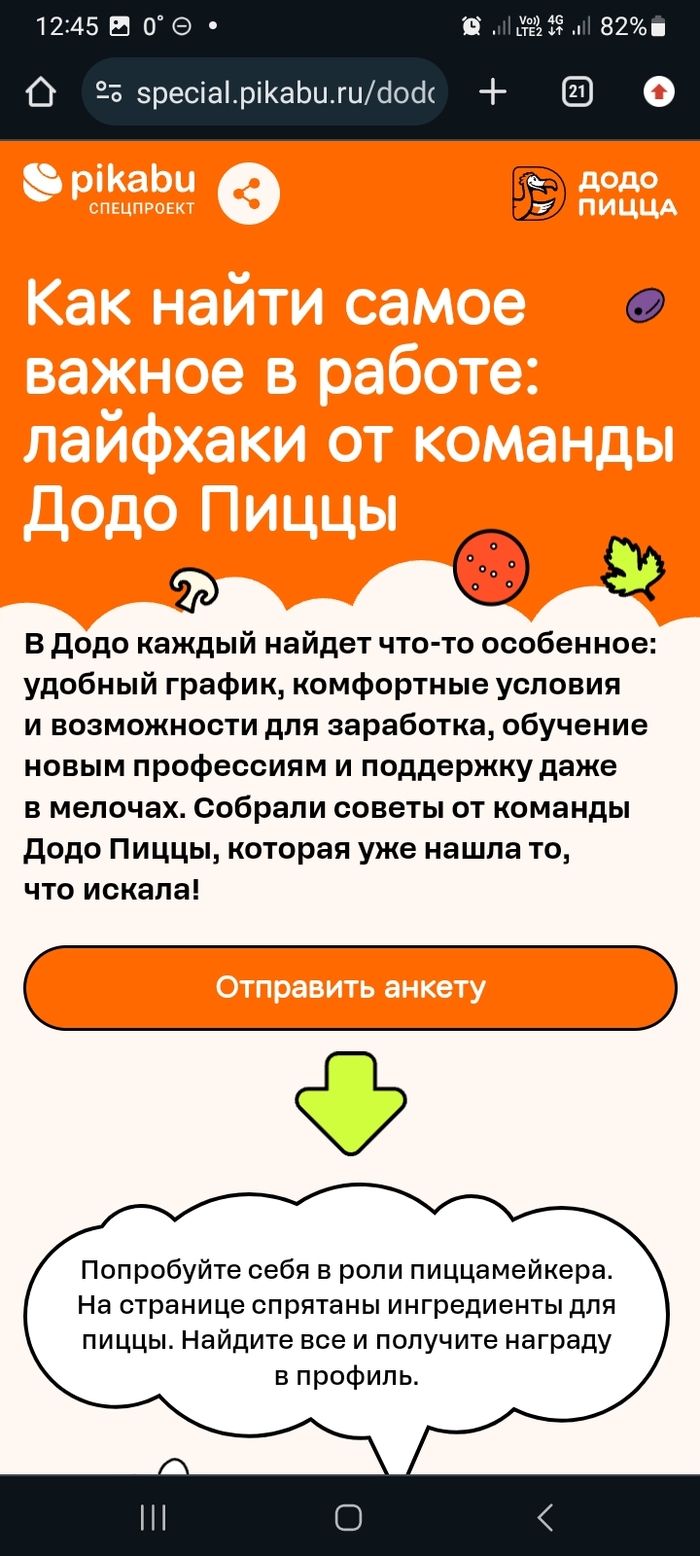This screenshot has height=1556, width=700.
Task: Collect the hidden mushroom ingredient
Action: [x=192, y=589]
